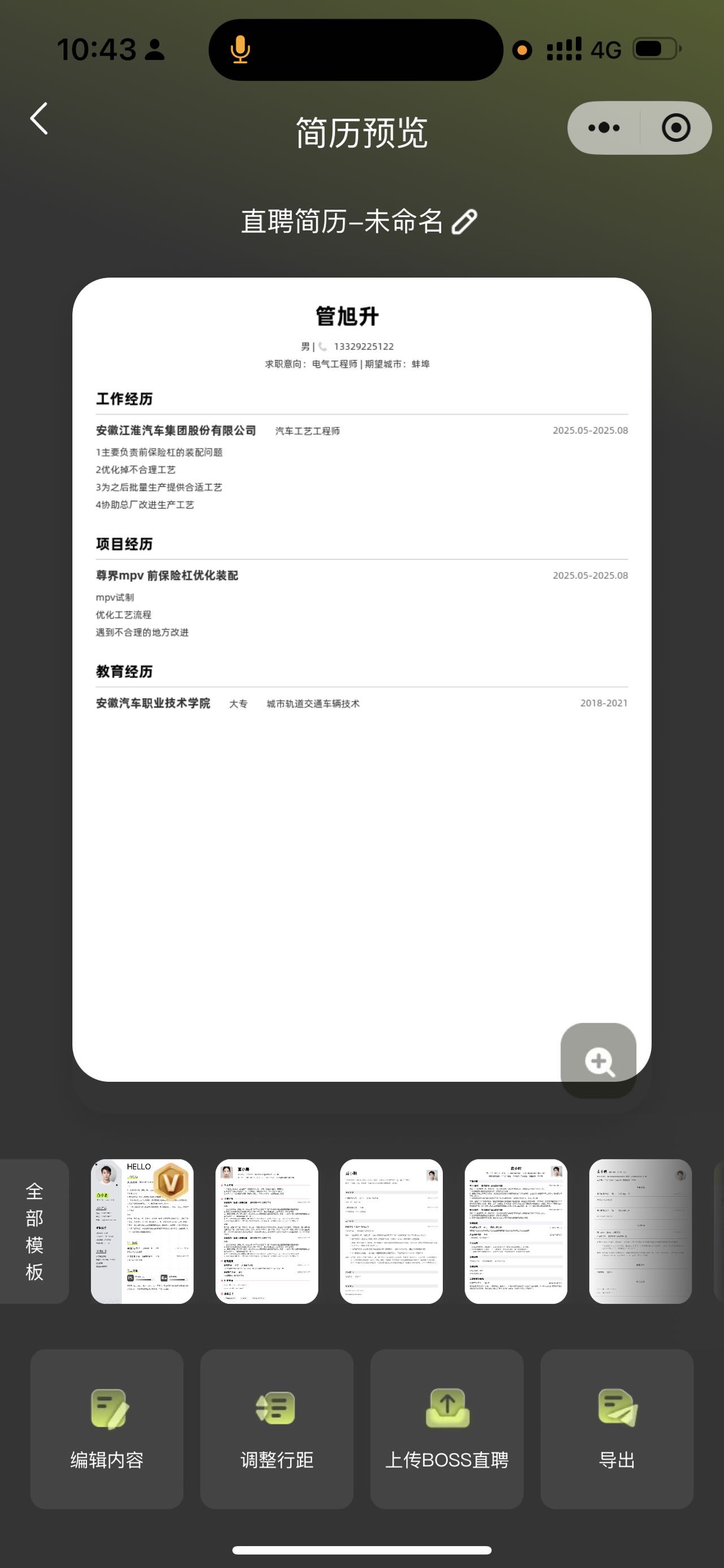This screenshot has height=1568, width=724.
Task: Apply the fourth resume template thumbnail
Action: pos(516,1231)
